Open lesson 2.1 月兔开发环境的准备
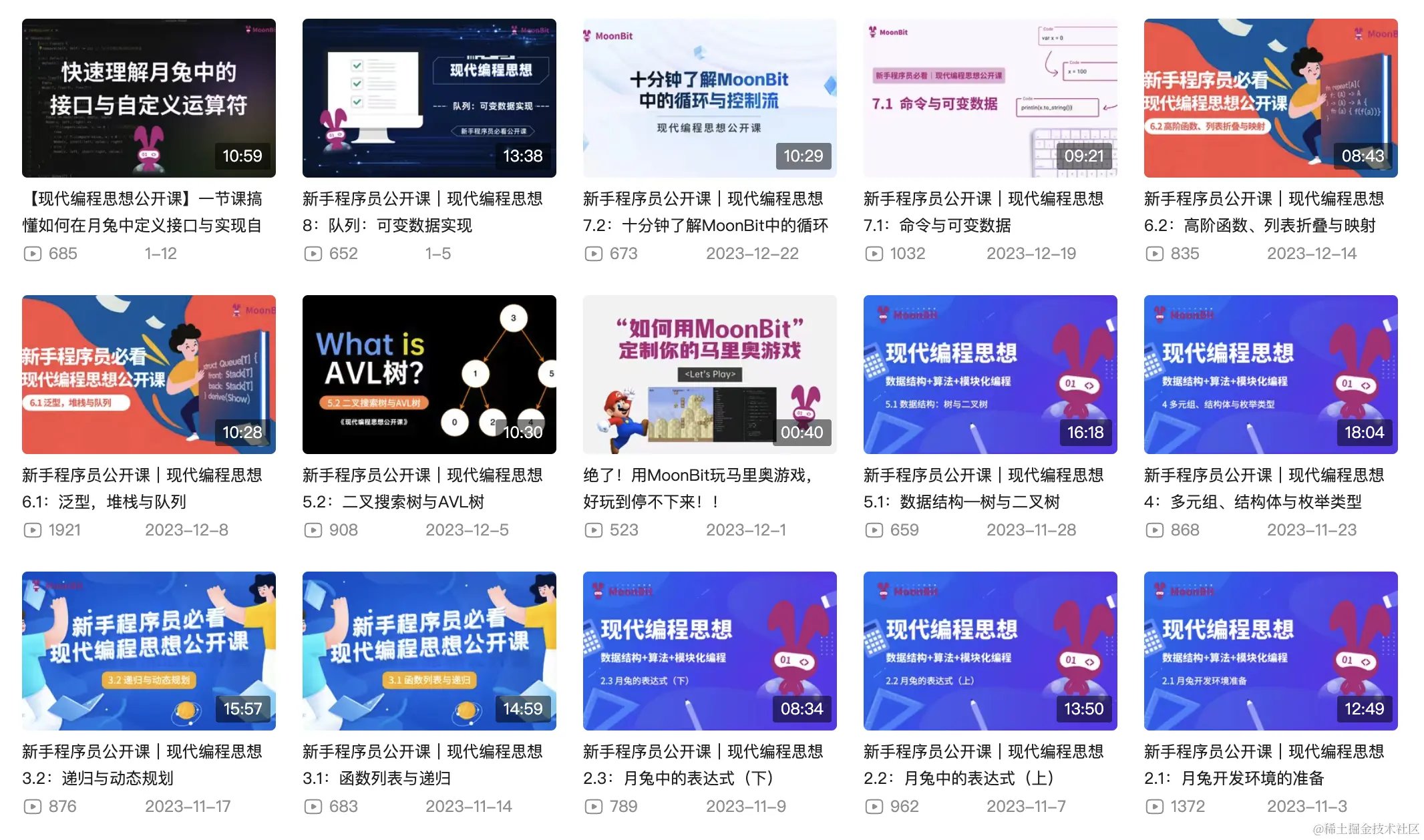Viewport: 1424px width, 840px height. [1270, 651]
